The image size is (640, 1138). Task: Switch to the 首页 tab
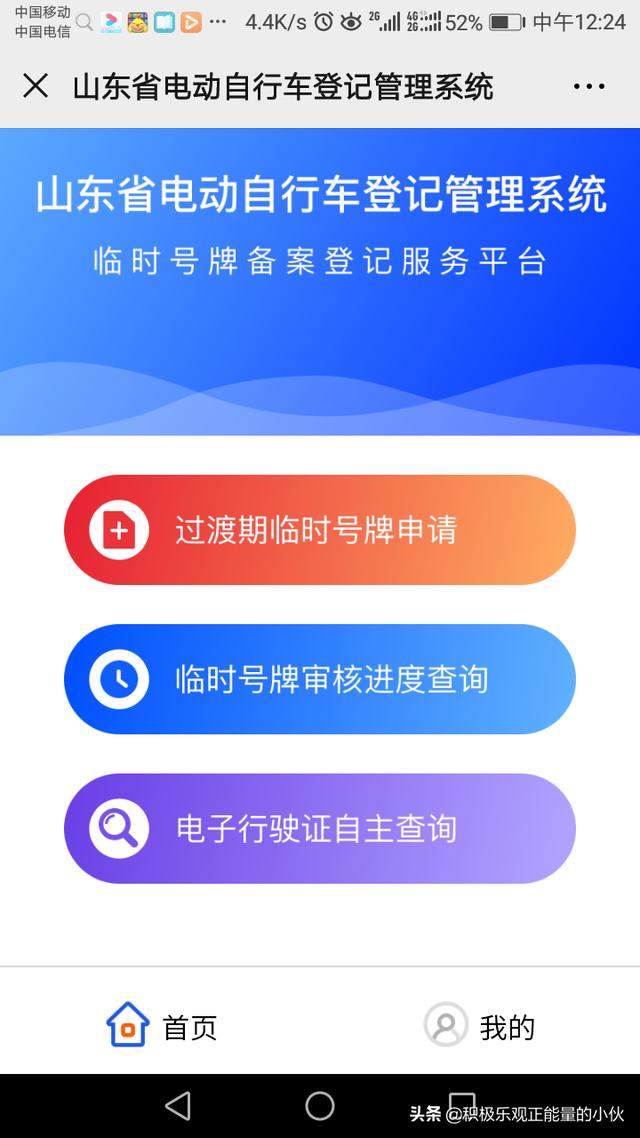[x=161, y=1025]
